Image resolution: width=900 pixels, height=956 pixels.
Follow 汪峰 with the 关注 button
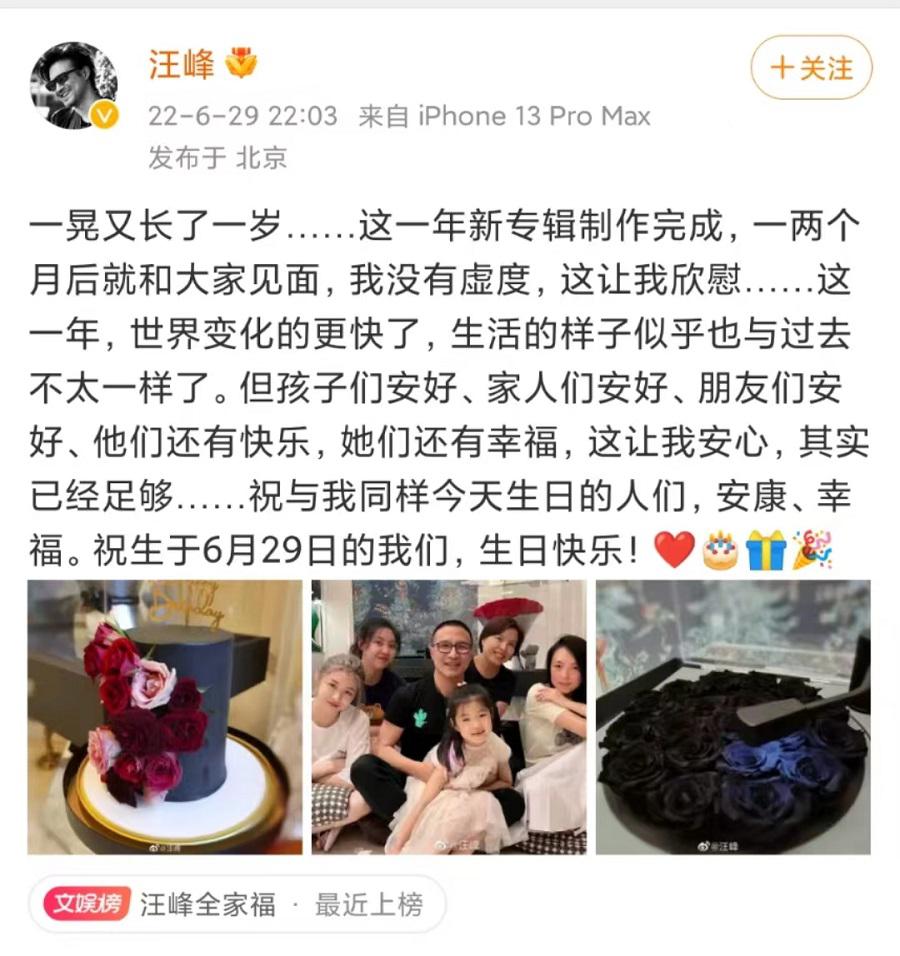pos(811,68)
